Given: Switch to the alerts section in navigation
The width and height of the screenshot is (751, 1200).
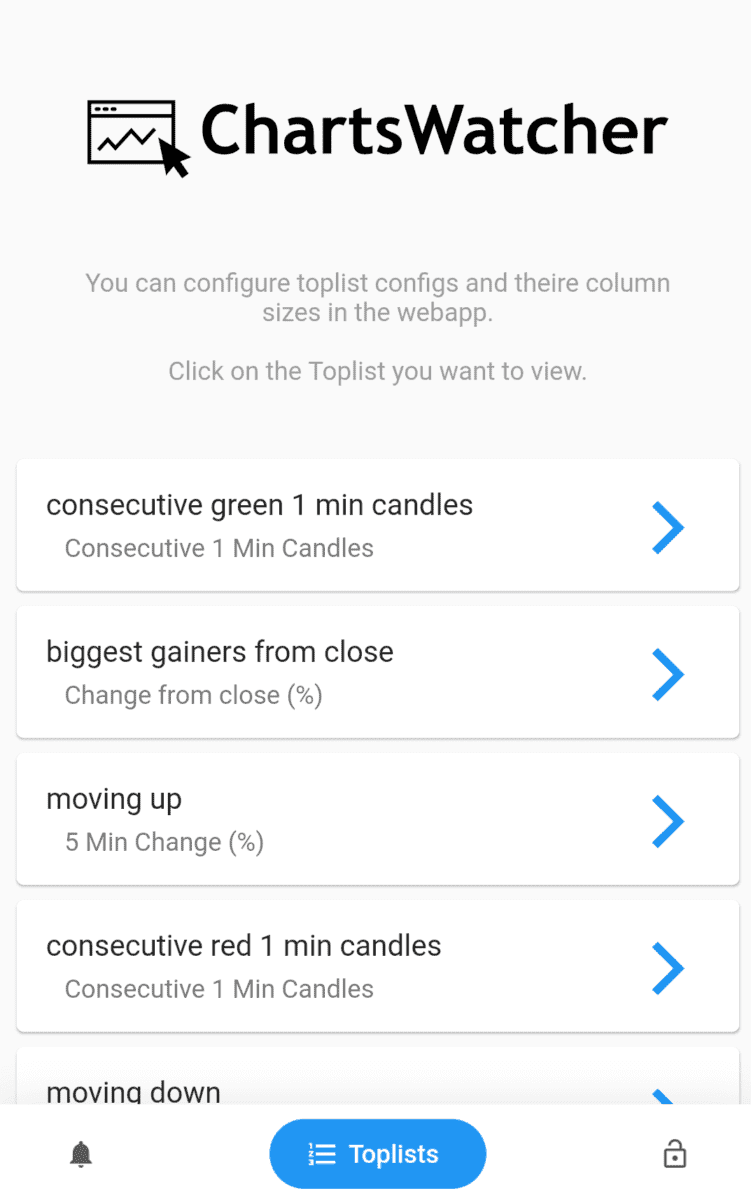Looking at the screenshot, I should [x=80, y=1153].
